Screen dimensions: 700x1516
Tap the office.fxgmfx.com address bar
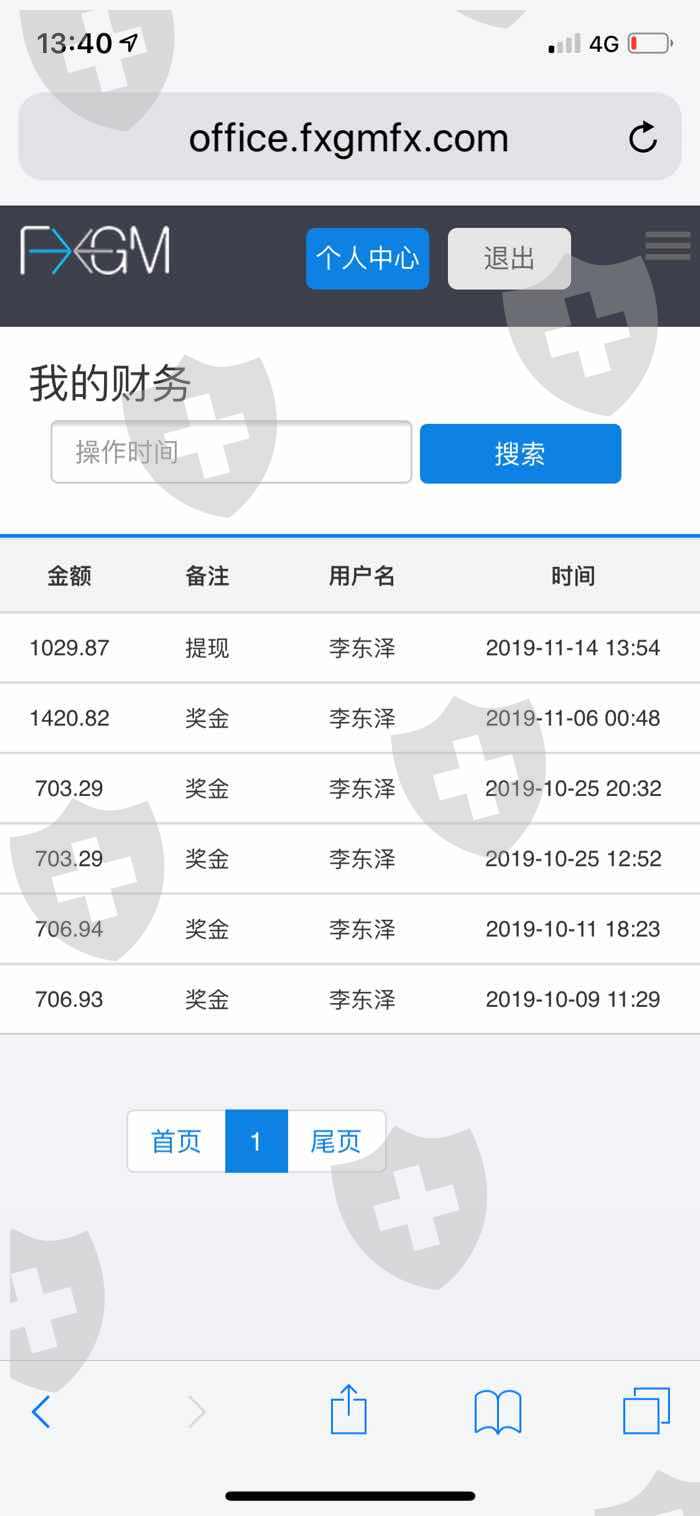tap(350, 137)
